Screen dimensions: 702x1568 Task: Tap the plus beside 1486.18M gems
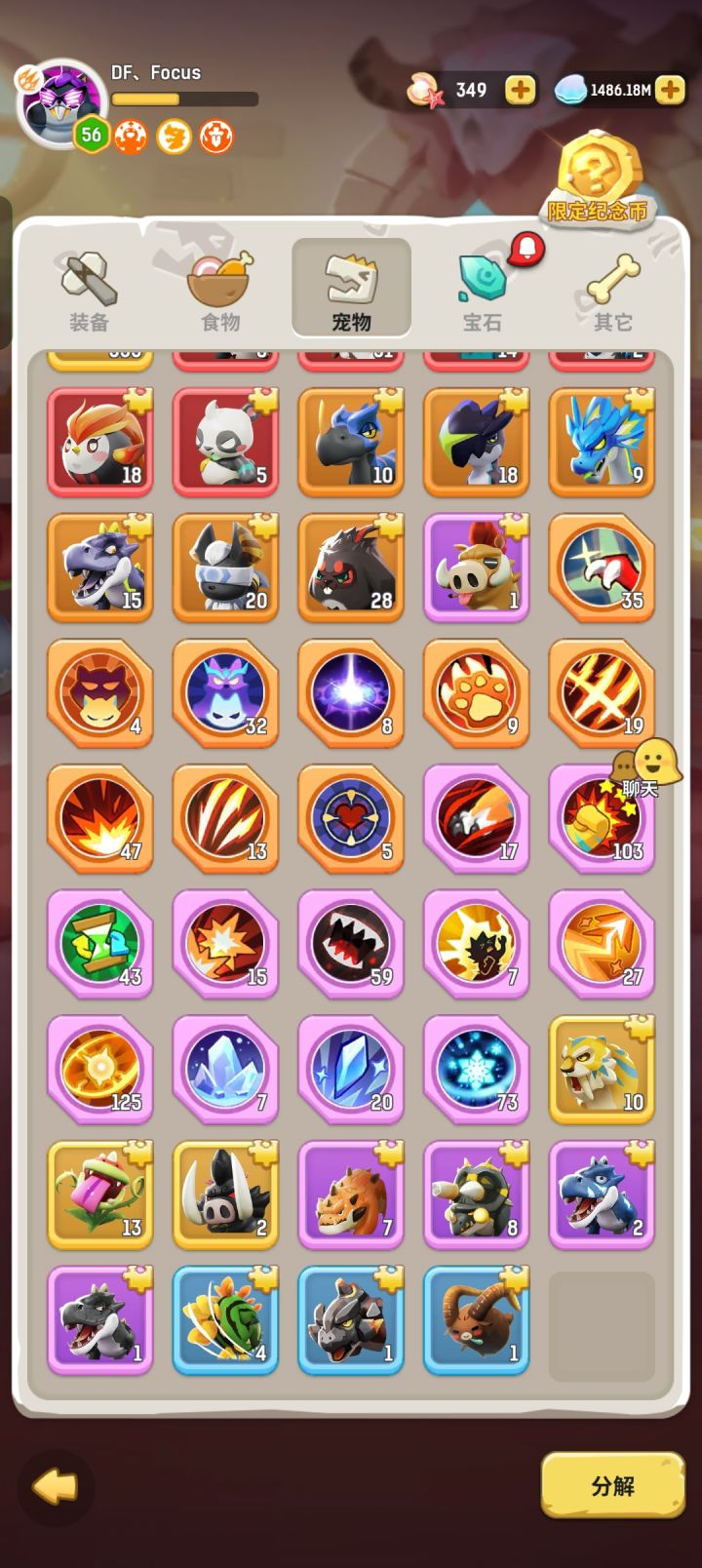coord(668,91)
